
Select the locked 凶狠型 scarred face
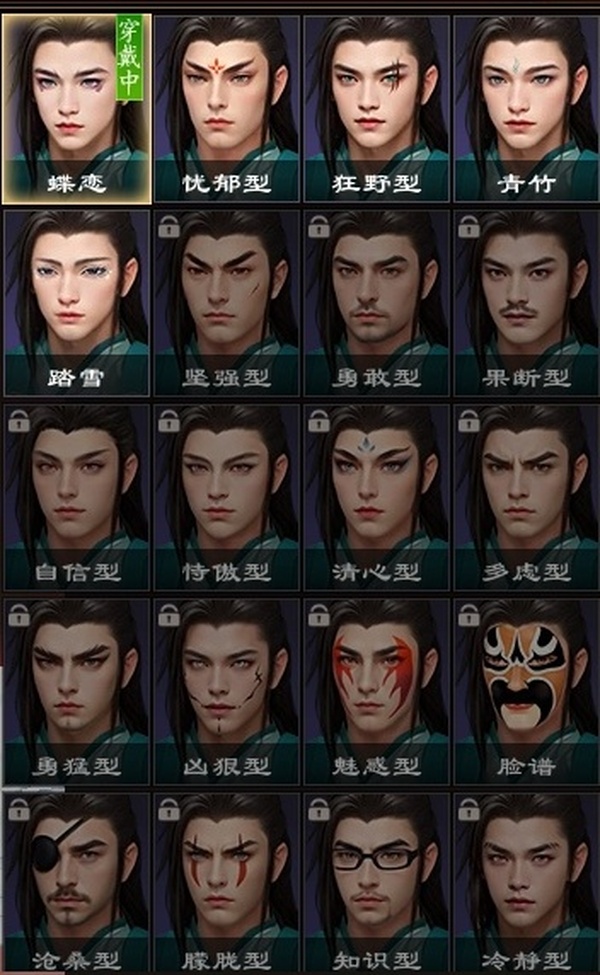coord(226,690)
